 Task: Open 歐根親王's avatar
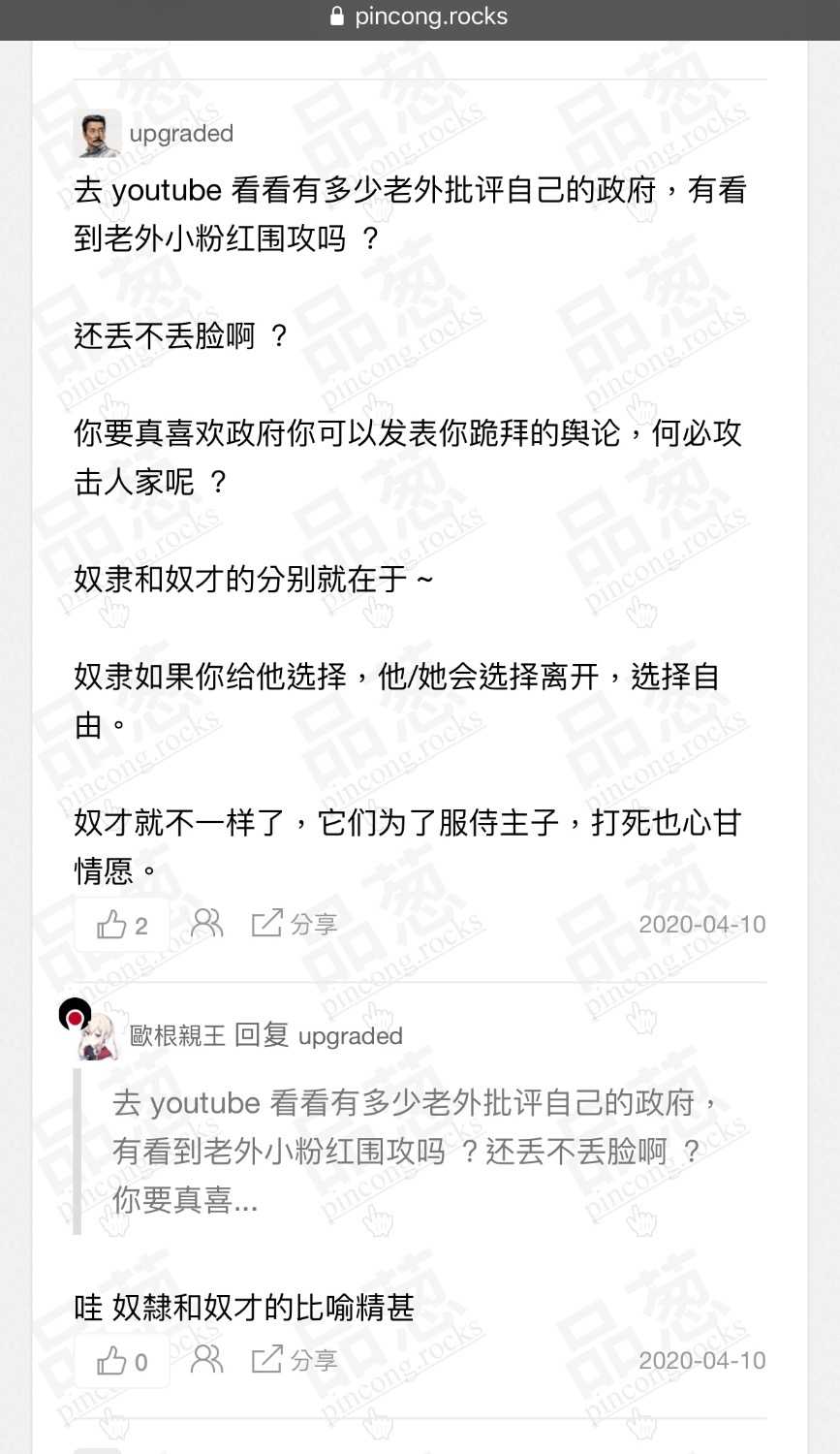pos(96,1033)
